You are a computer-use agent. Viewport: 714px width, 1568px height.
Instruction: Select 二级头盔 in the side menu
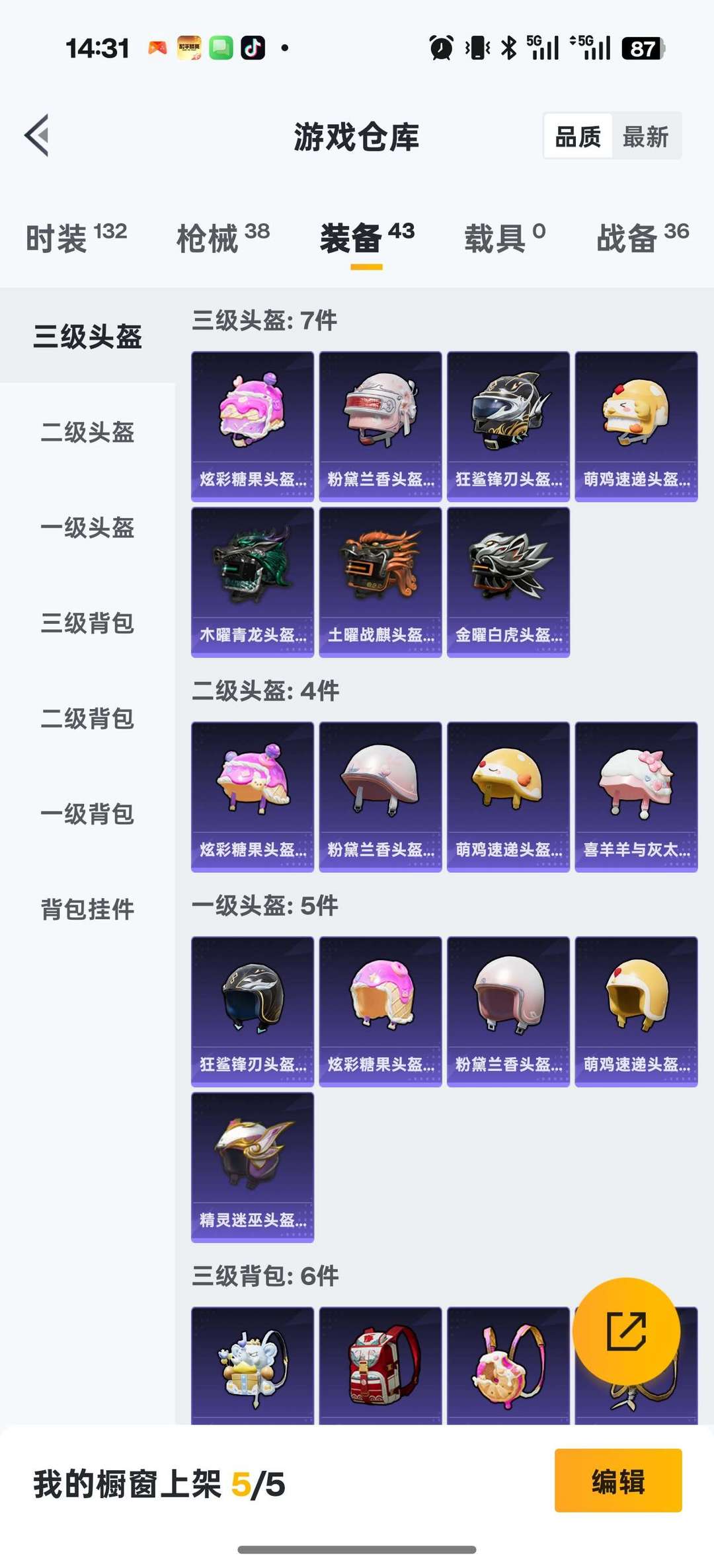point(88,432)
